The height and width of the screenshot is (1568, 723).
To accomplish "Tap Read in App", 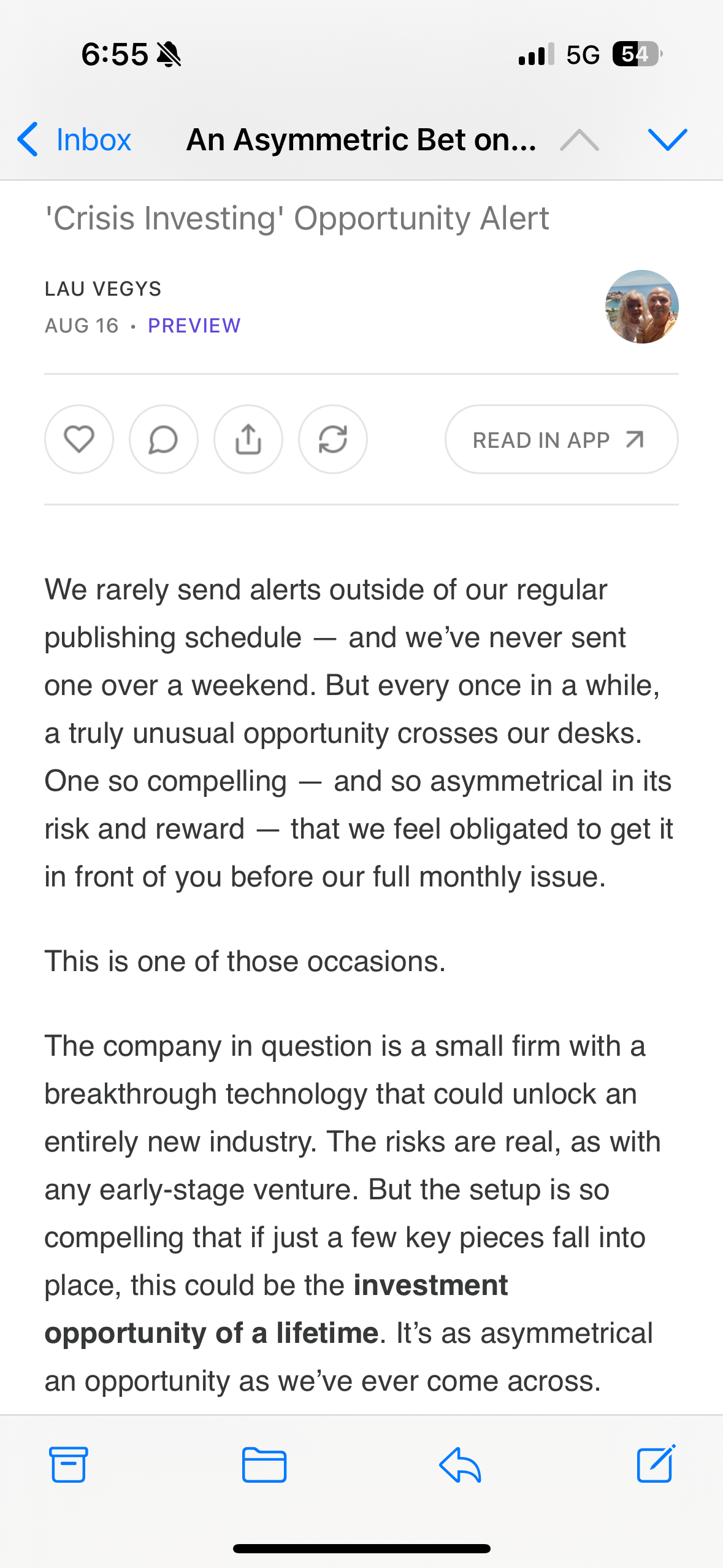I will pyautogui.click(x=560, y=439).
